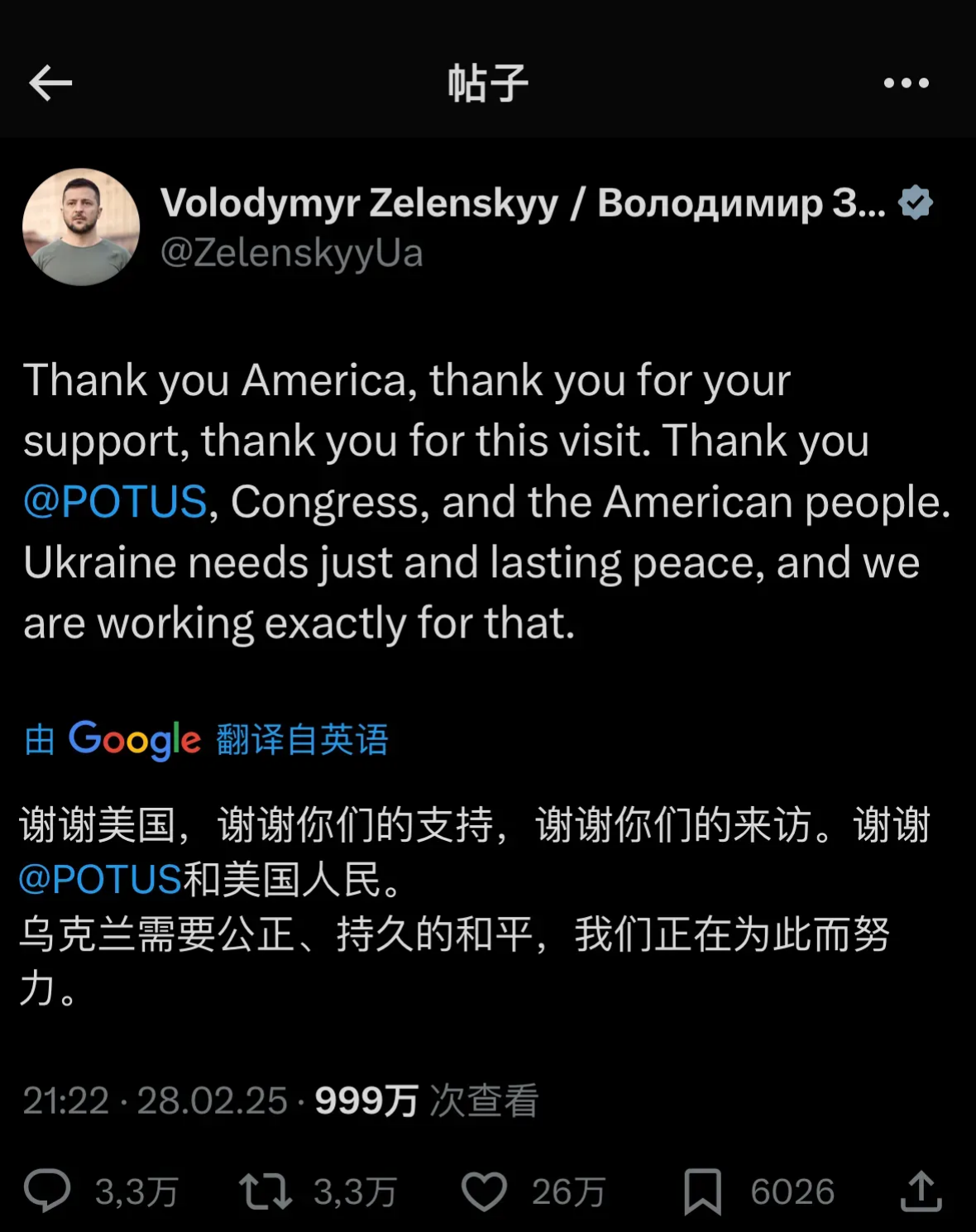Repost Zelenskyy's post
Viewport: 976px width, 1232px height.
[x=266, y=1191]
